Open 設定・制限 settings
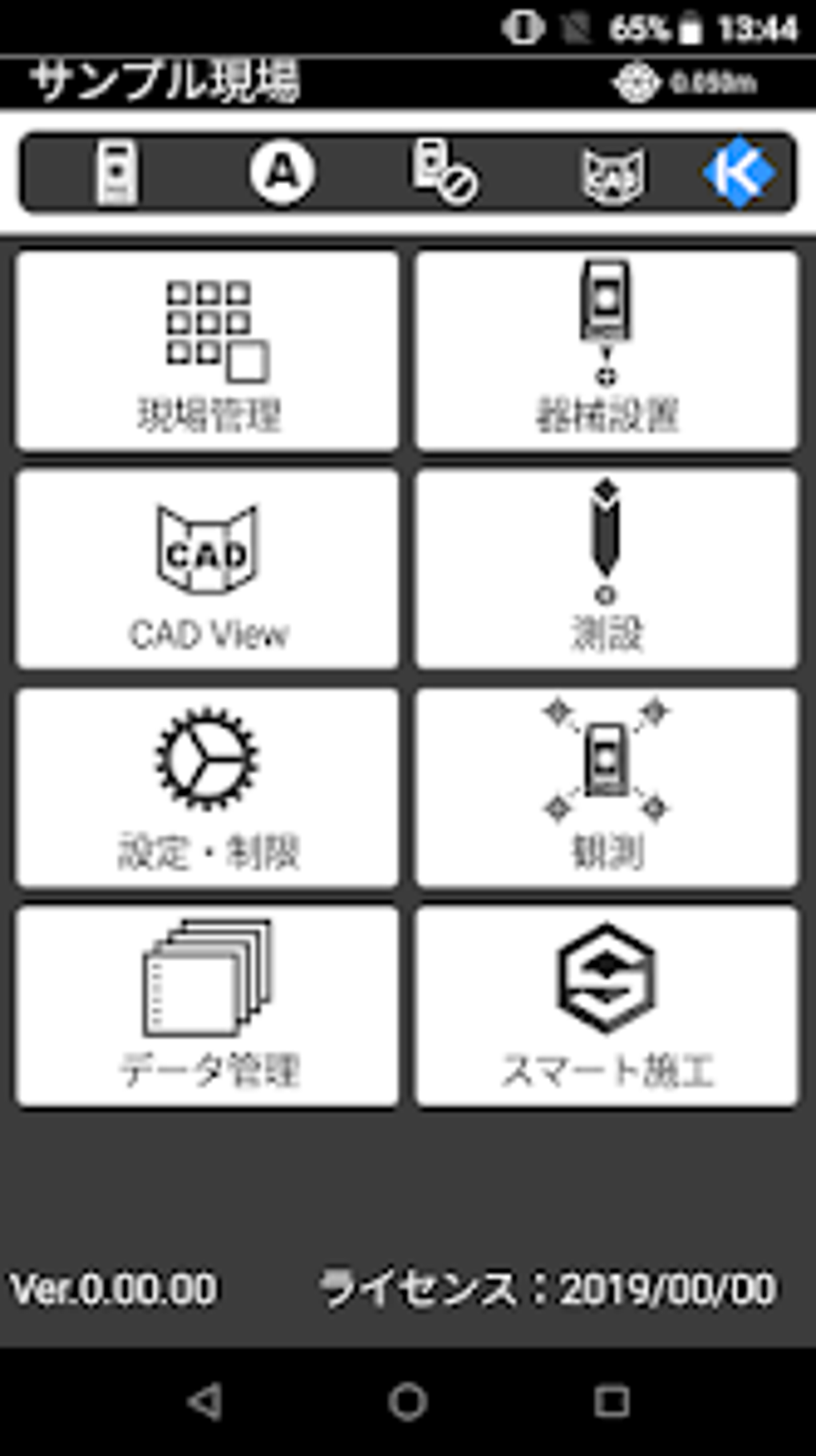Screen dimensions: 816x1456 (207, 788)
